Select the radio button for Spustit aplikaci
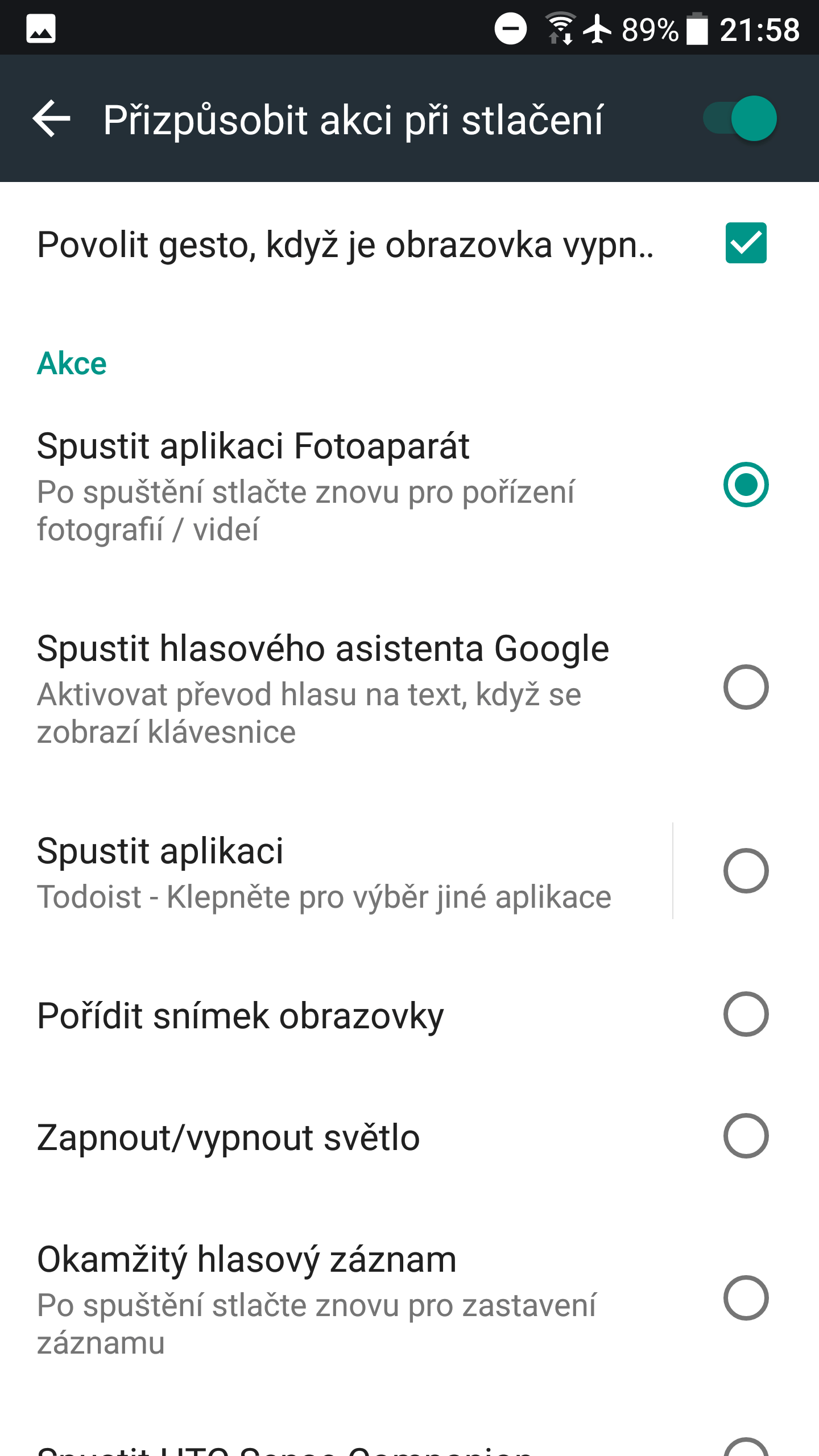This screenshot has width=819, height=1456. tap(746, 871)
